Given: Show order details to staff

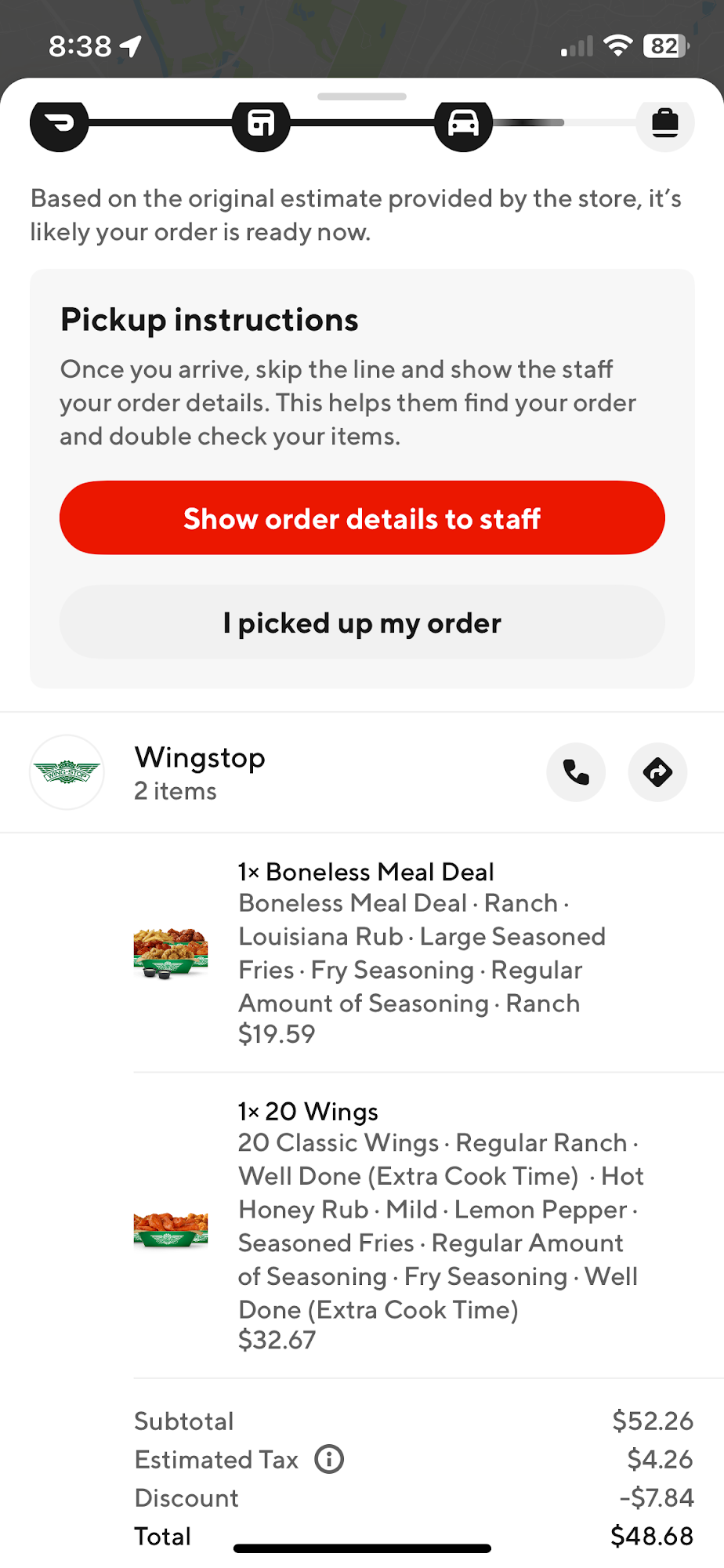Looking at the screenshot, I should point(362,518).
